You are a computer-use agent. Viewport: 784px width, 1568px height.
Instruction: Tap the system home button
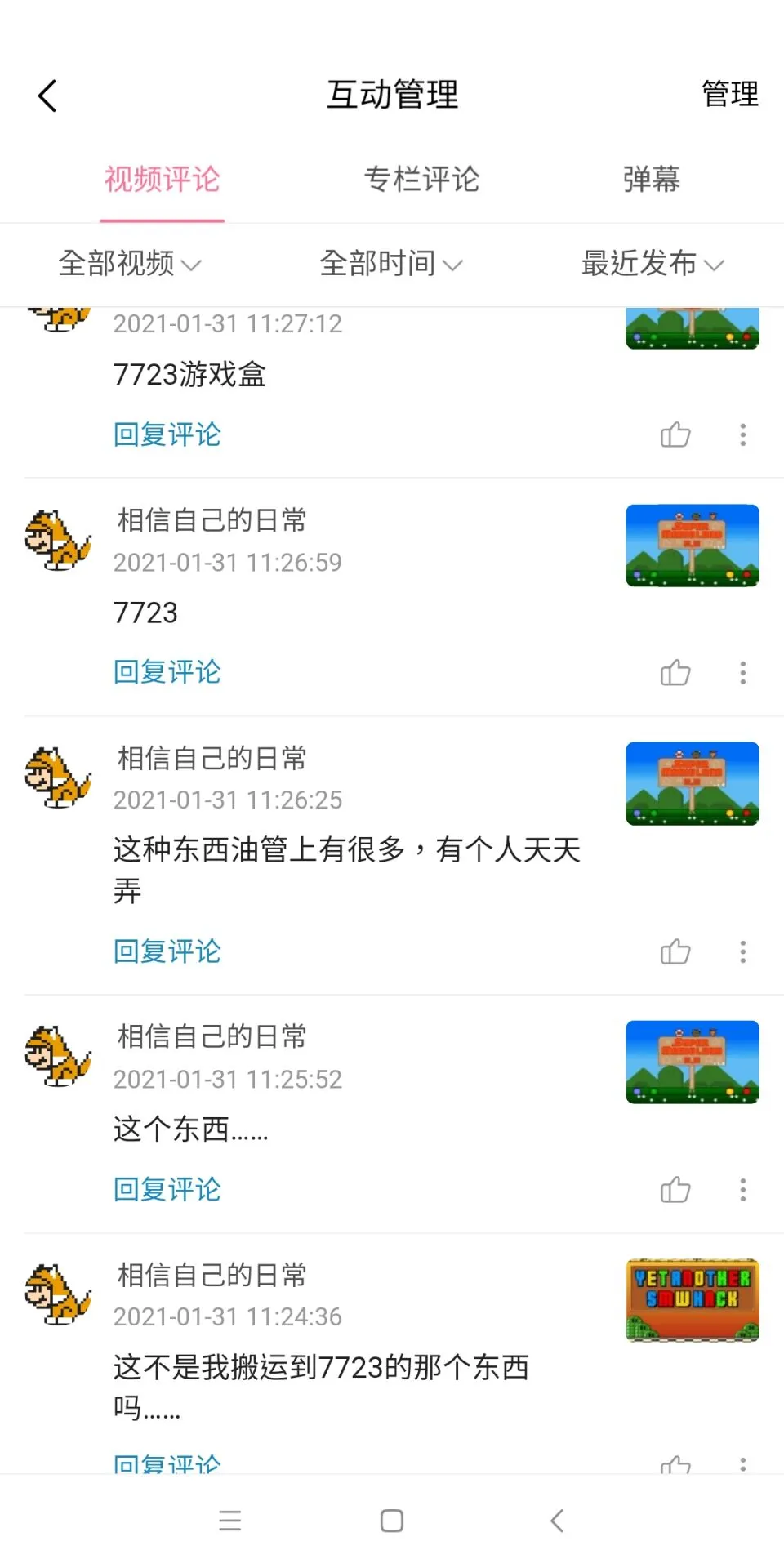coord(392,1521)
